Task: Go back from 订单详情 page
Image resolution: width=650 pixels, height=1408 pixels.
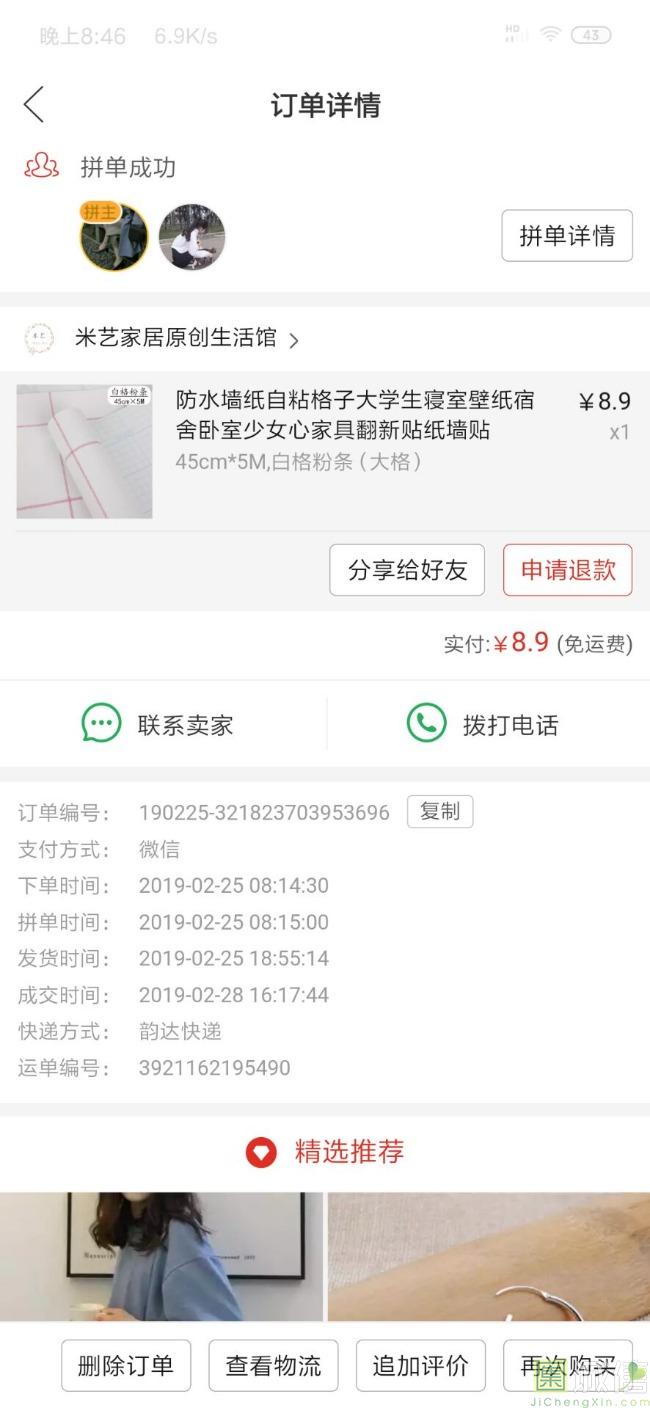Action: tap(34, 104)
